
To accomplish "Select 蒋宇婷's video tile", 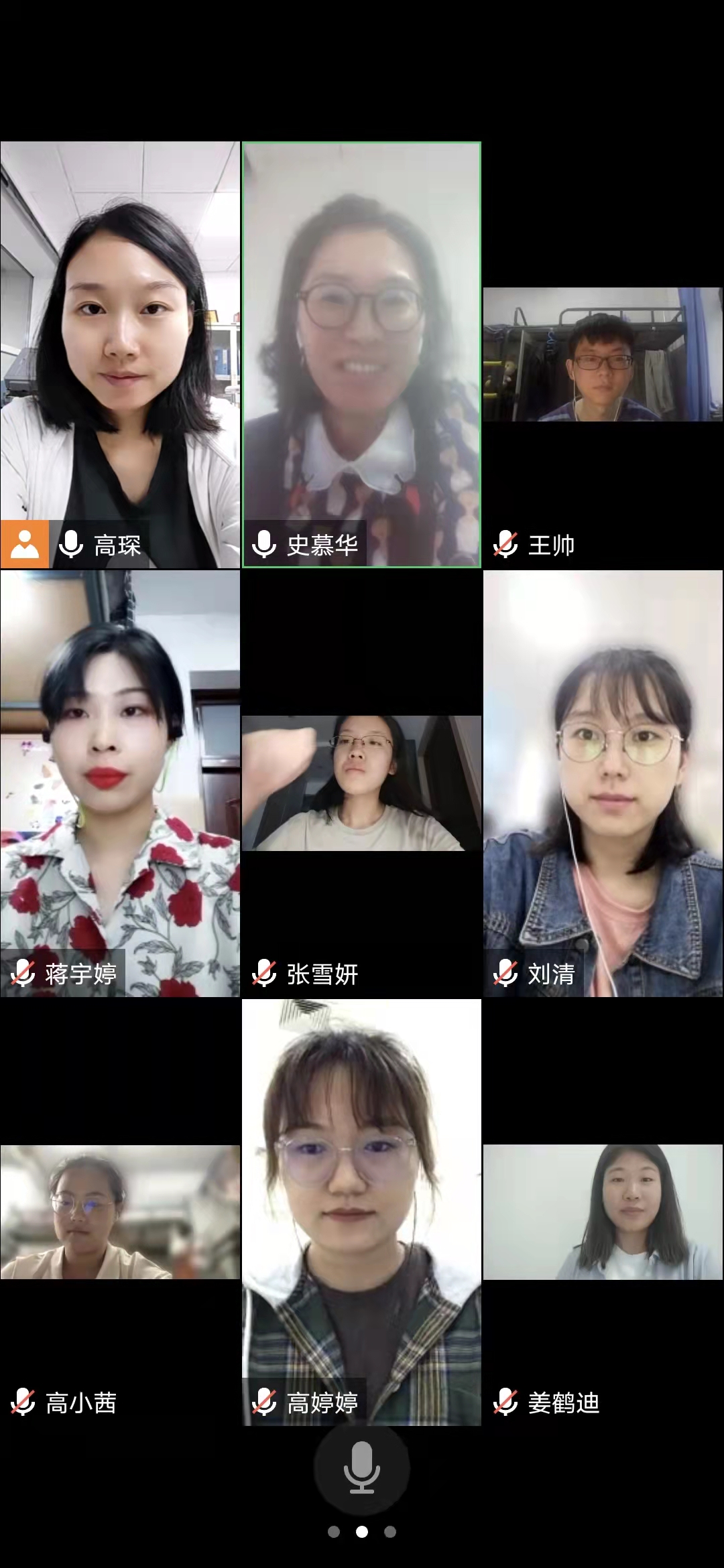I will tap(120, 783).
